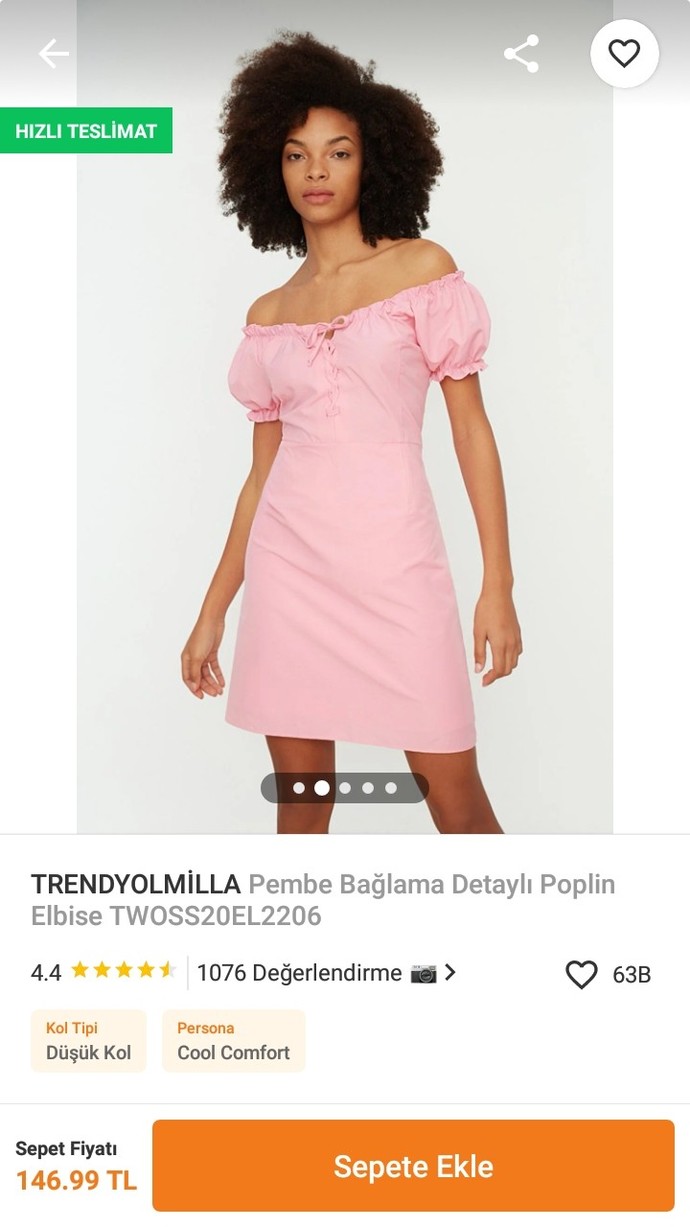Go back using the top-left arrow
Viewport: 690px width, 1227px height.
(x=53, y=53)
